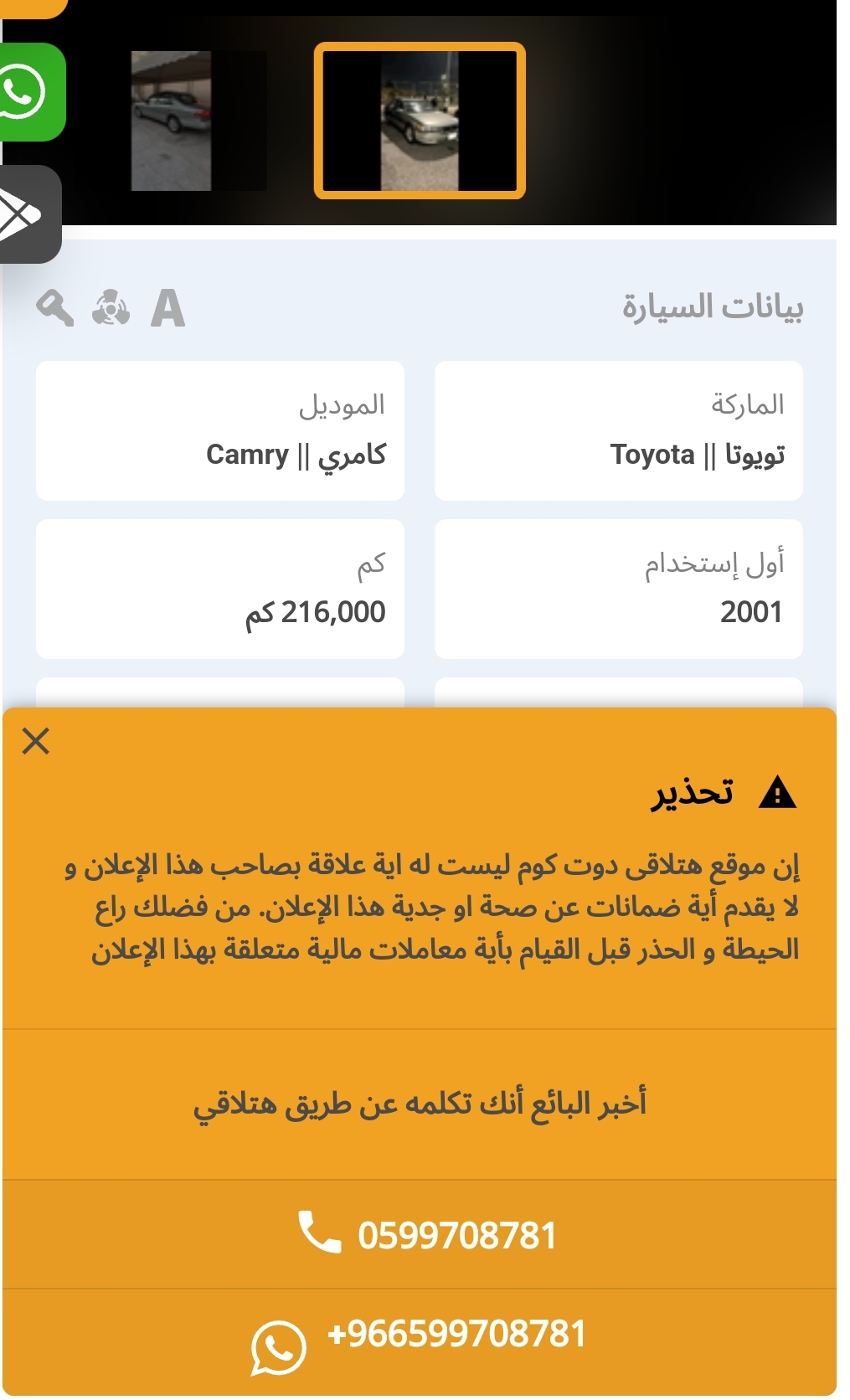This screenshot has width=850, height=1400.
Task: Message seller on WhatsApp at +966599708781
Action: [420, 1342]
